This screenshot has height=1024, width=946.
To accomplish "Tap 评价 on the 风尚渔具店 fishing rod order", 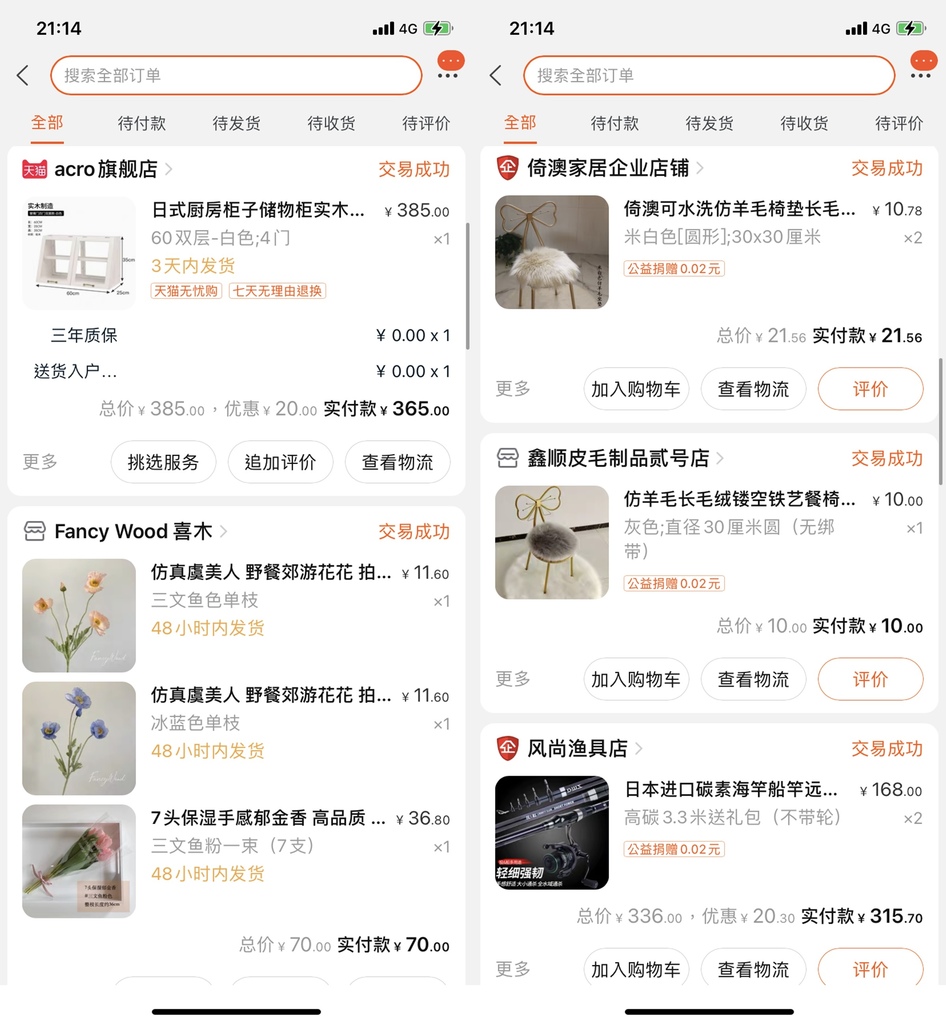I will coord(870,969).
